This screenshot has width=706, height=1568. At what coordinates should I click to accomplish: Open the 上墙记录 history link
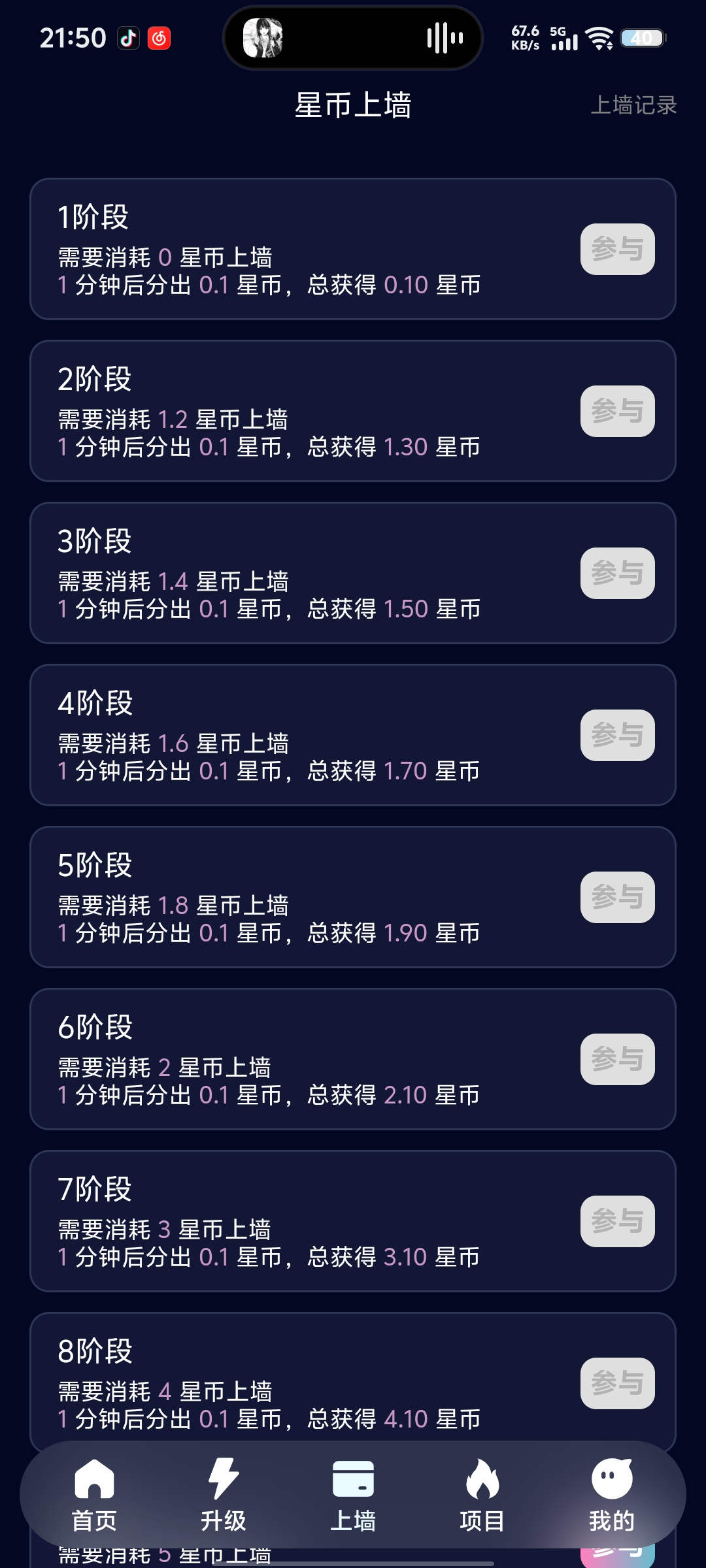click(x=633, y=105)
